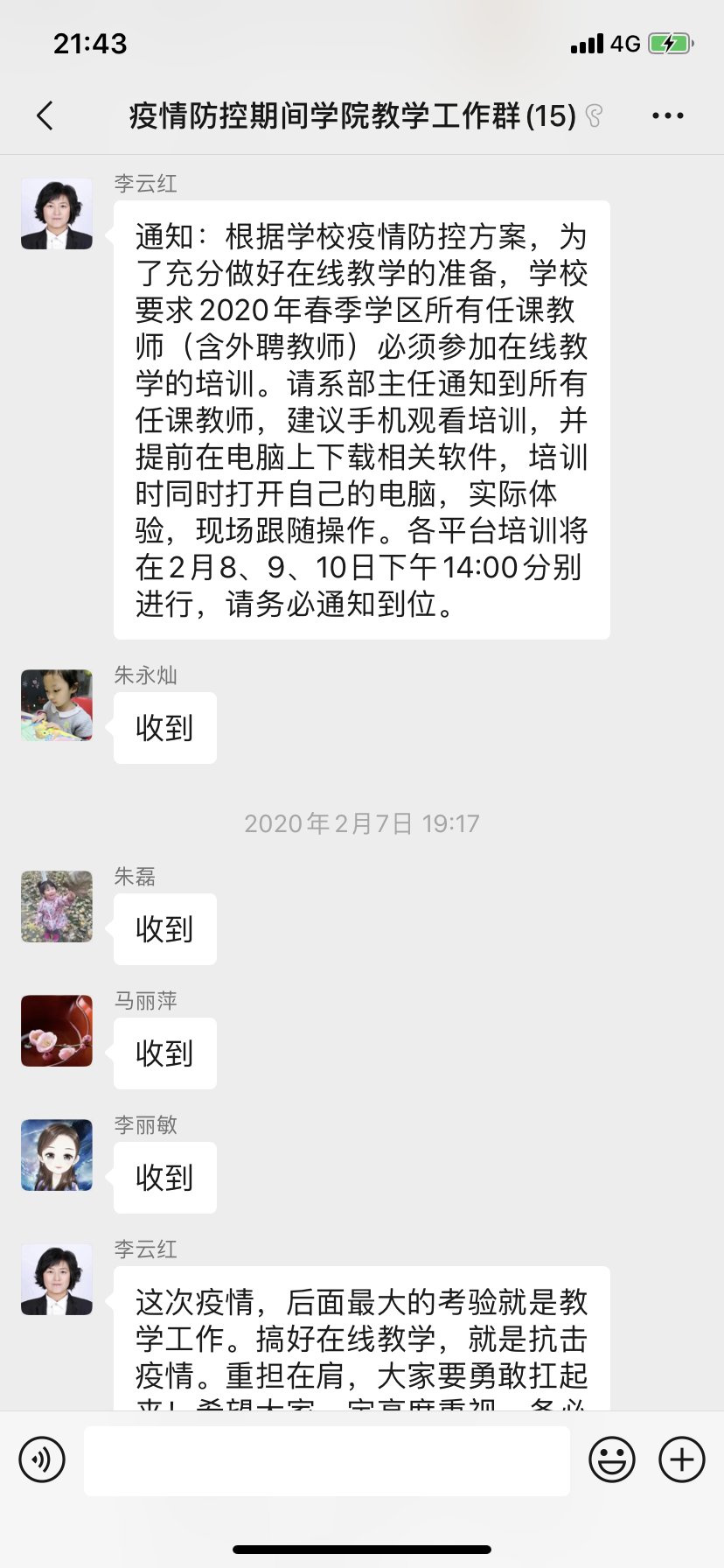Select 李丽敏's cartoon avatar
Screen dimensions: 724x1568
57,1155
